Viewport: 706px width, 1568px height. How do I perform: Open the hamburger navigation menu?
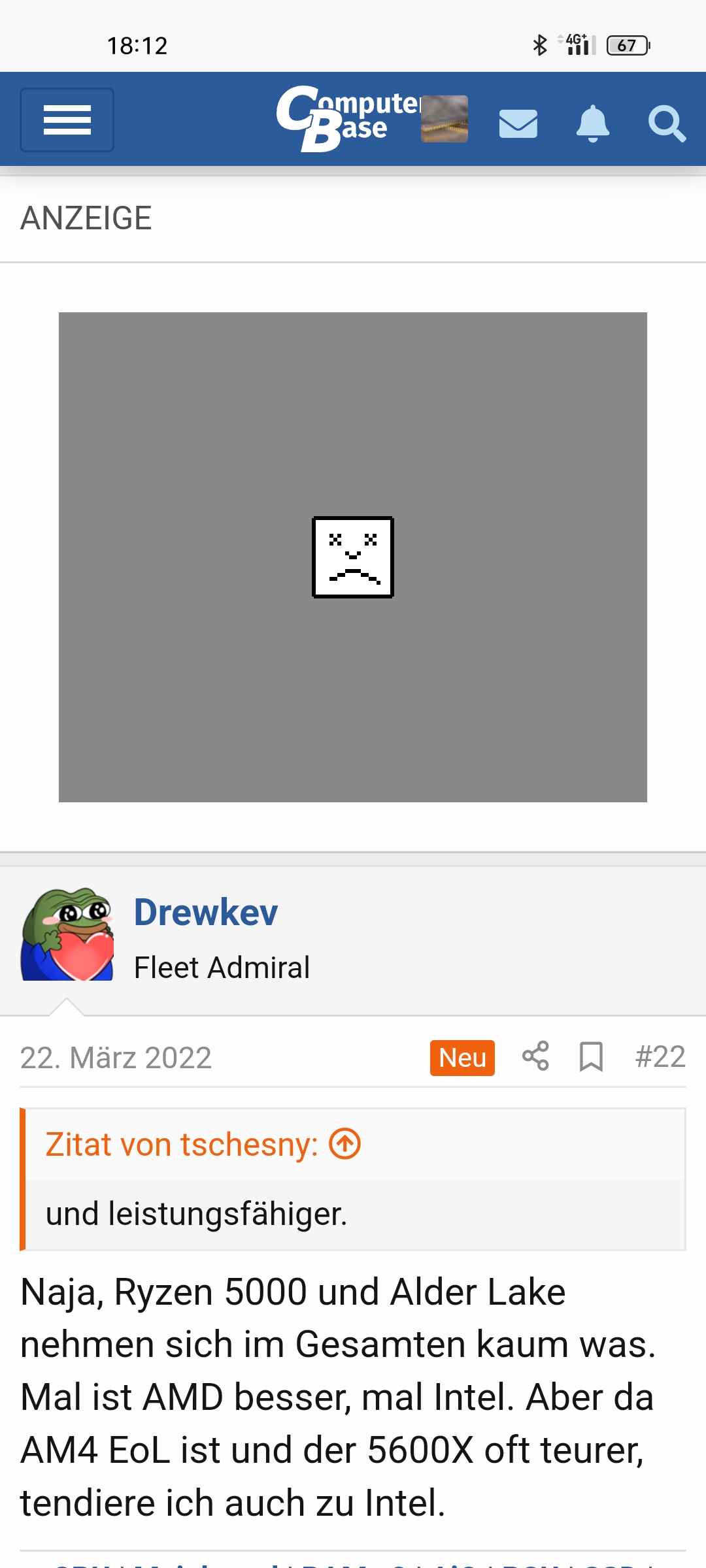point(67,120)
